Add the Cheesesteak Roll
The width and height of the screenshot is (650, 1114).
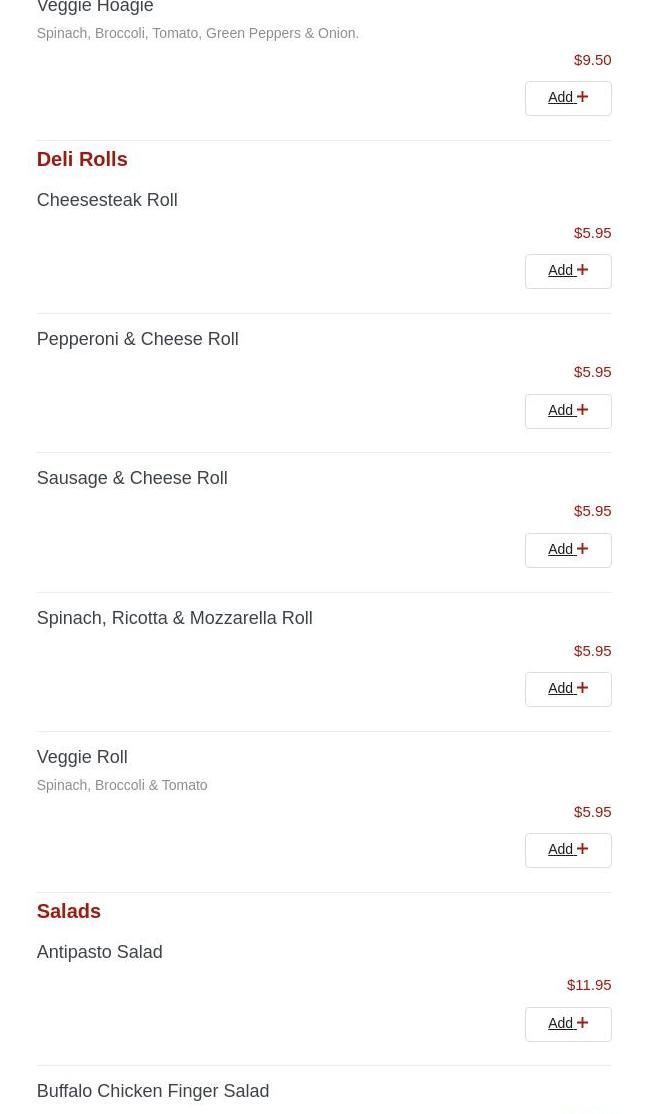(x=567, y=271)
